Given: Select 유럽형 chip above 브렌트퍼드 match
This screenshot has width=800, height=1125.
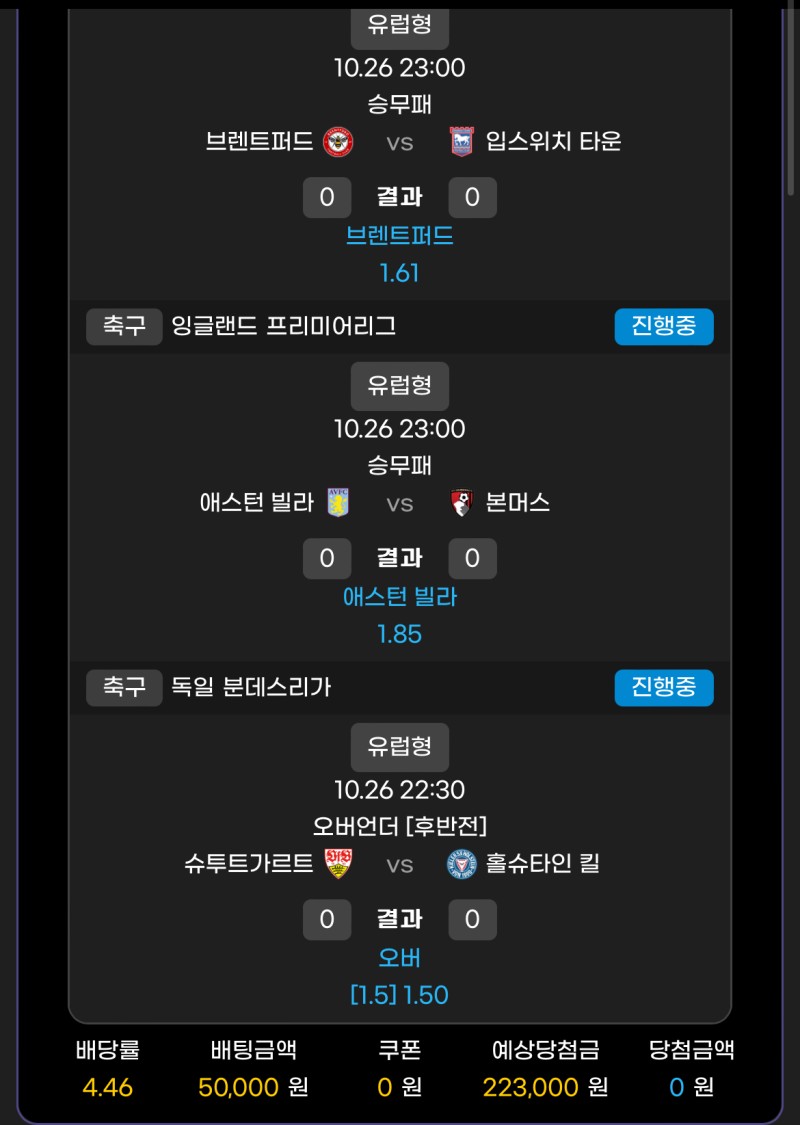Looking at the screenshot, I should (399, 26).
